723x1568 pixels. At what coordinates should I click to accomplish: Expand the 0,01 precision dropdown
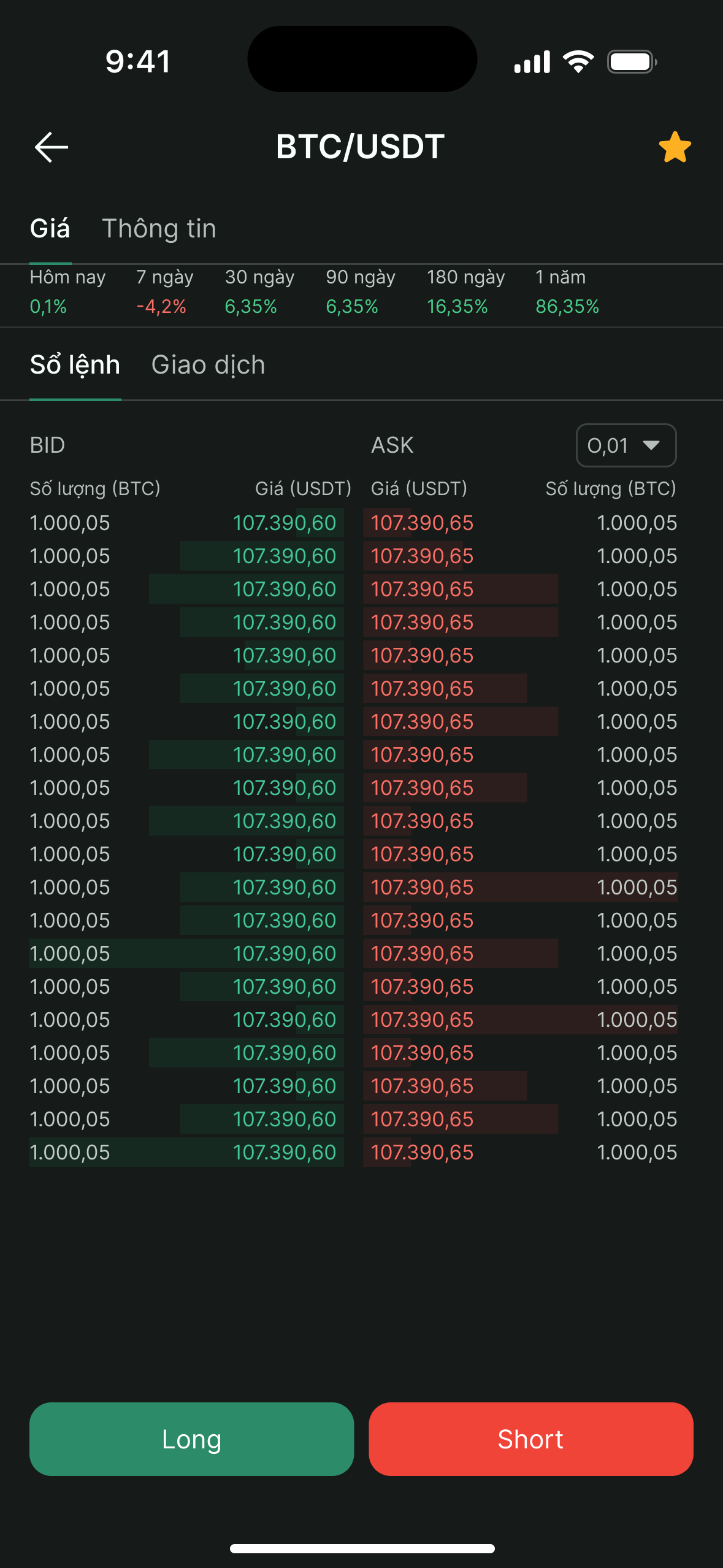click(x=625, y=445)
